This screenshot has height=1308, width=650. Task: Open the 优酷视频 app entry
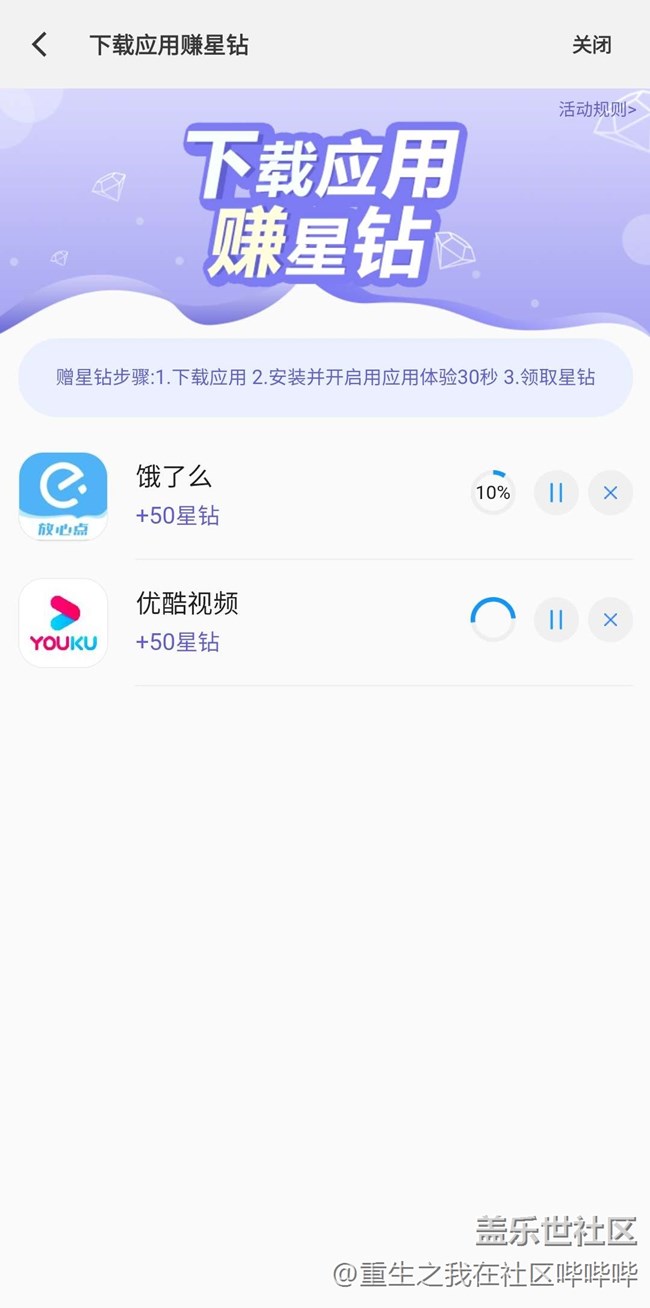click(x=64, y=622)
